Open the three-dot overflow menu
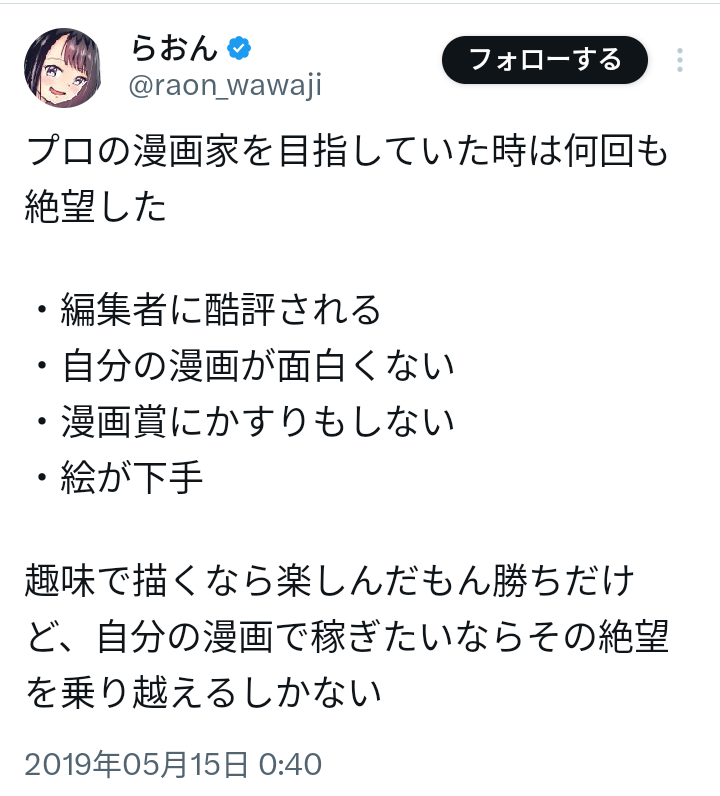This screenshot has width=720, height=796. pyautogui.click(x=680, y=60)
